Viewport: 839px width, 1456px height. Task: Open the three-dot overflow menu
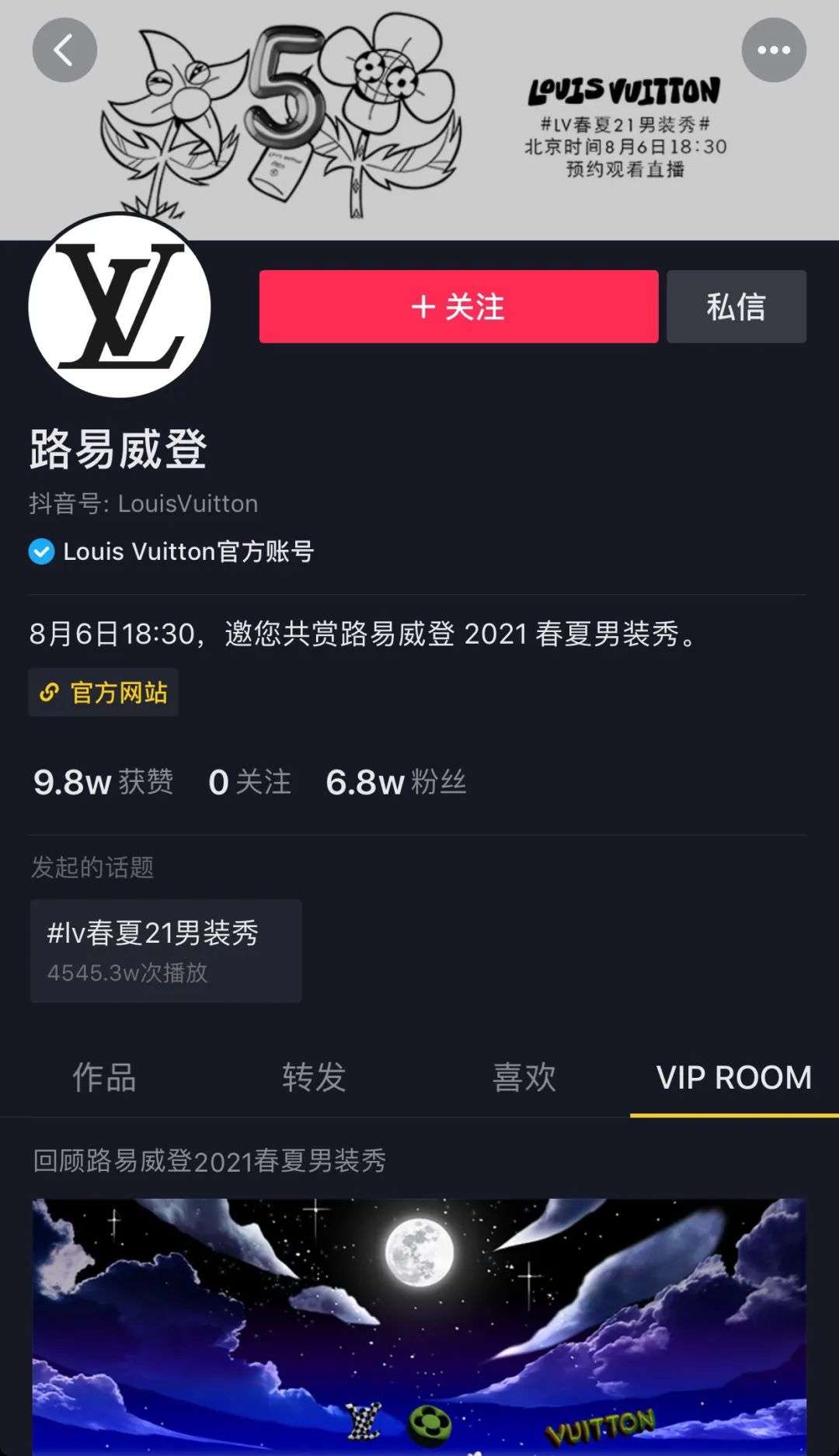tap(774, 50)
